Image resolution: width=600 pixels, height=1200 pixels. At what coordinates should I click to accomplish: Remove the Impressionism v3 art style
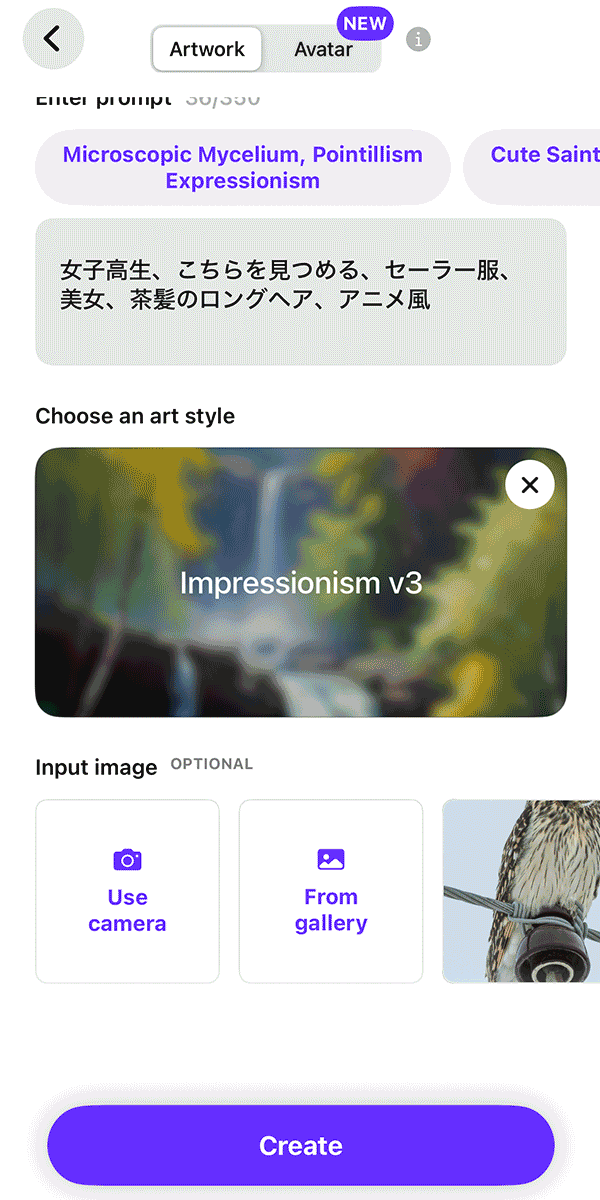[530, 485]
